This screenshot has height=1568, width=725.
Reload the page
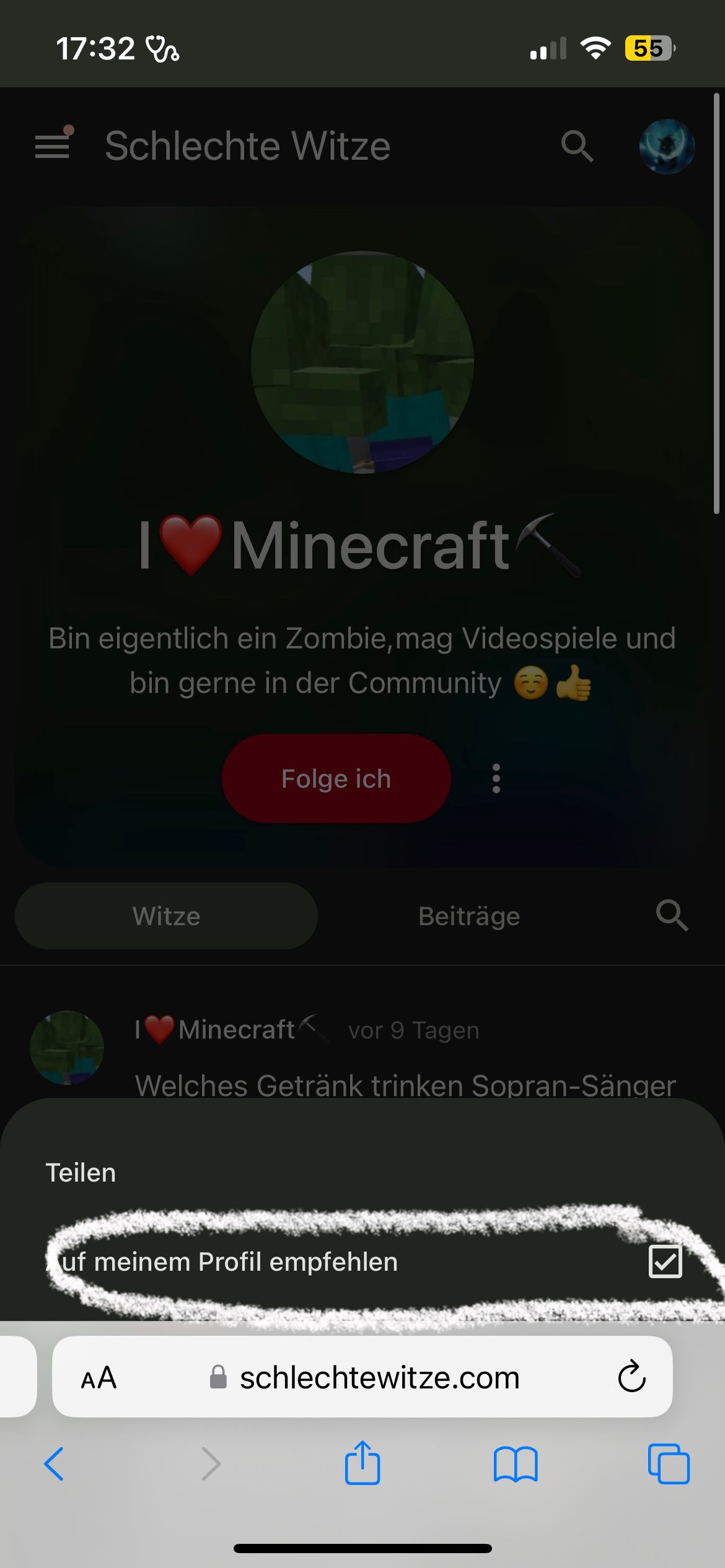click(x=631, y=1377)
